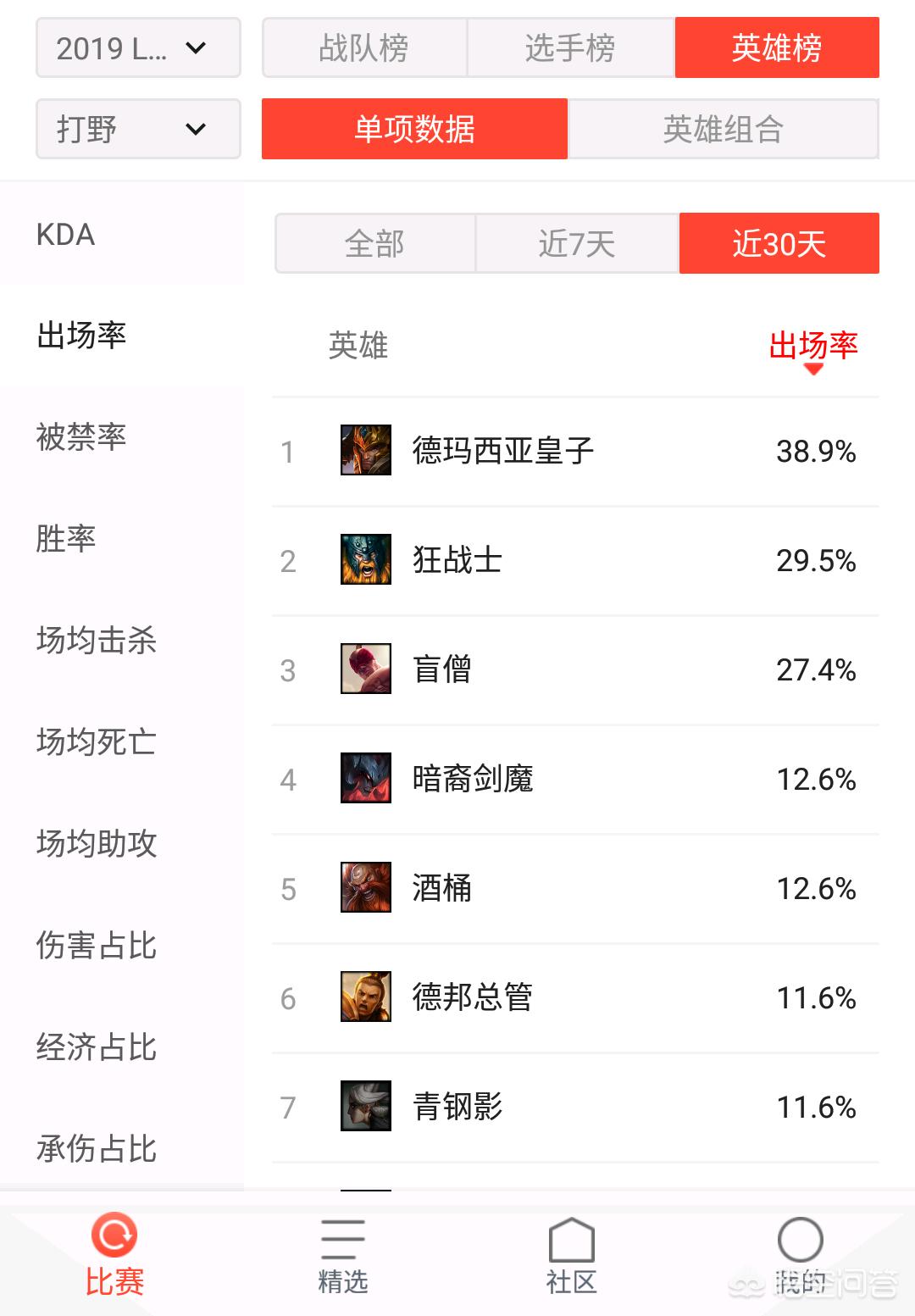Image resolution: width=915 pixels, height=1316 pixels.
Task: Open the 2019 L... season dropdown
Action: pyautogui.click(x=138, y=48)
